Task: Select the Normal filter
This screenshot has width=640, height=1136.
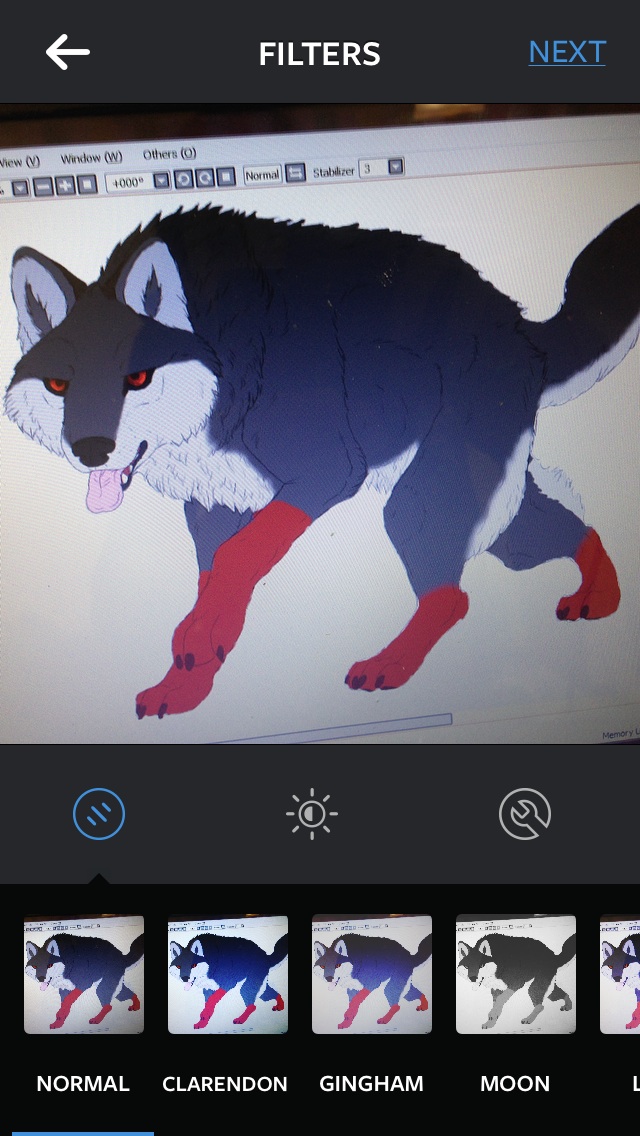Action: [84, 975]
